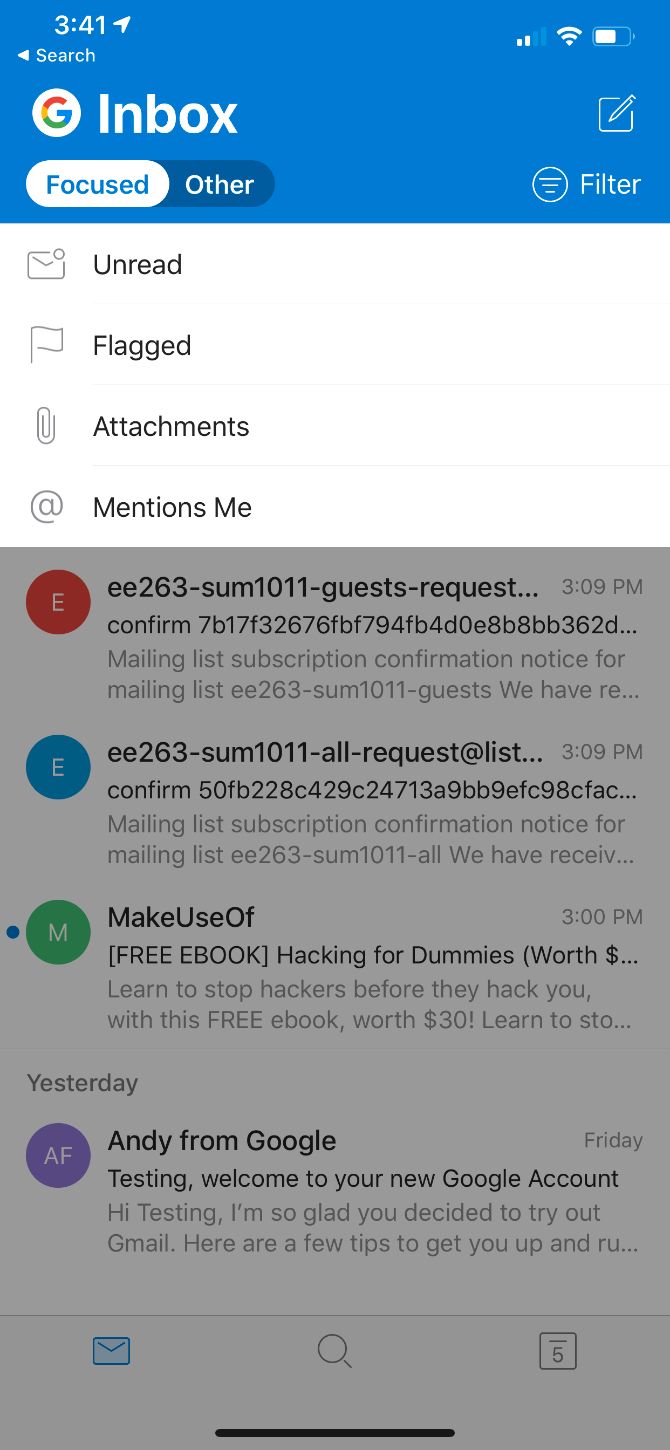The height and width of the screenshot is (1450, 670).
Task: Tap the Filter button
Action: [x=587, y=184]
